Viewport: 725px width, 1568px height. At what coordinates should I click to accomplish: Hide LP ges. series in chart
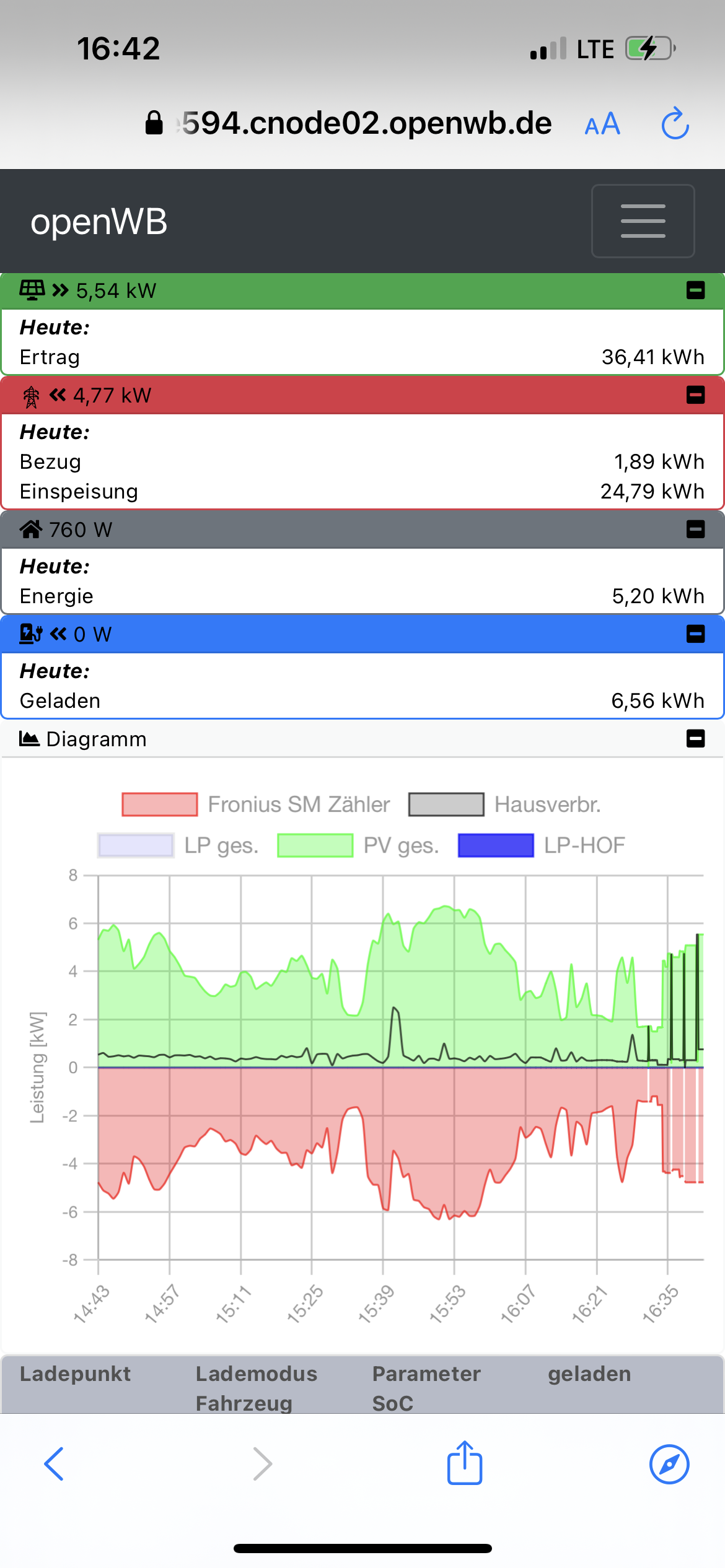coord(178,845)
